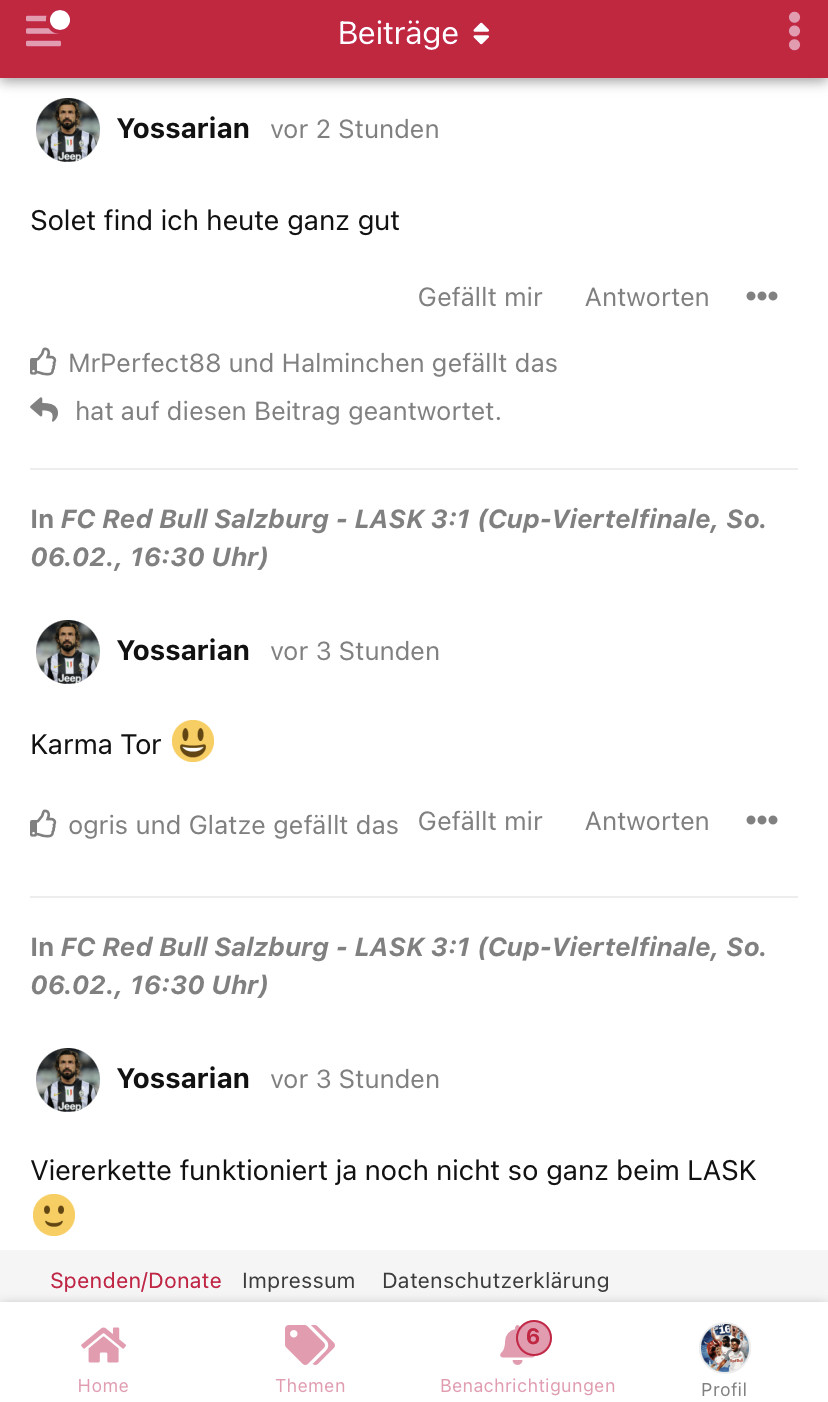The width and height of the screenshot is (828, 1402).
Task: Open the top-right overflow menu
Action: tap(794, 32)
